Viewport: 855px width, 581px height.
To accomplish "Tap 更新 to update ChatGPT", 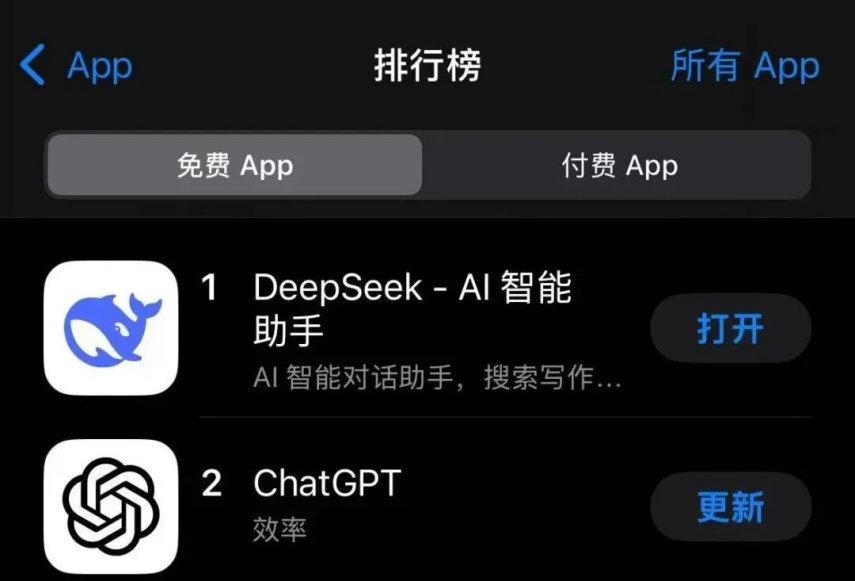I will (730, 507).
